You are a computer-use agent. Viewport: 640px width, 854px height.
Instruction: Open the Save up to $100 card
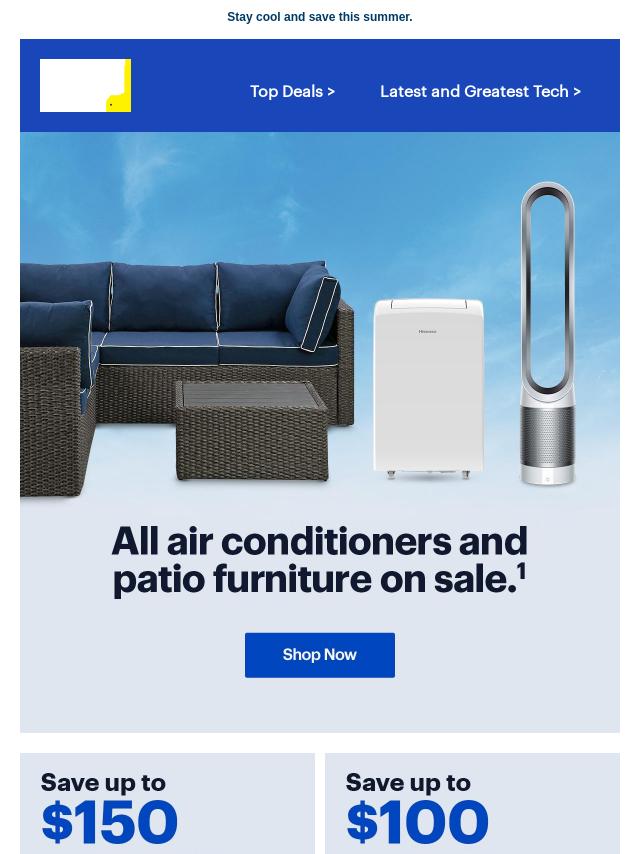[x=472, y=805]
